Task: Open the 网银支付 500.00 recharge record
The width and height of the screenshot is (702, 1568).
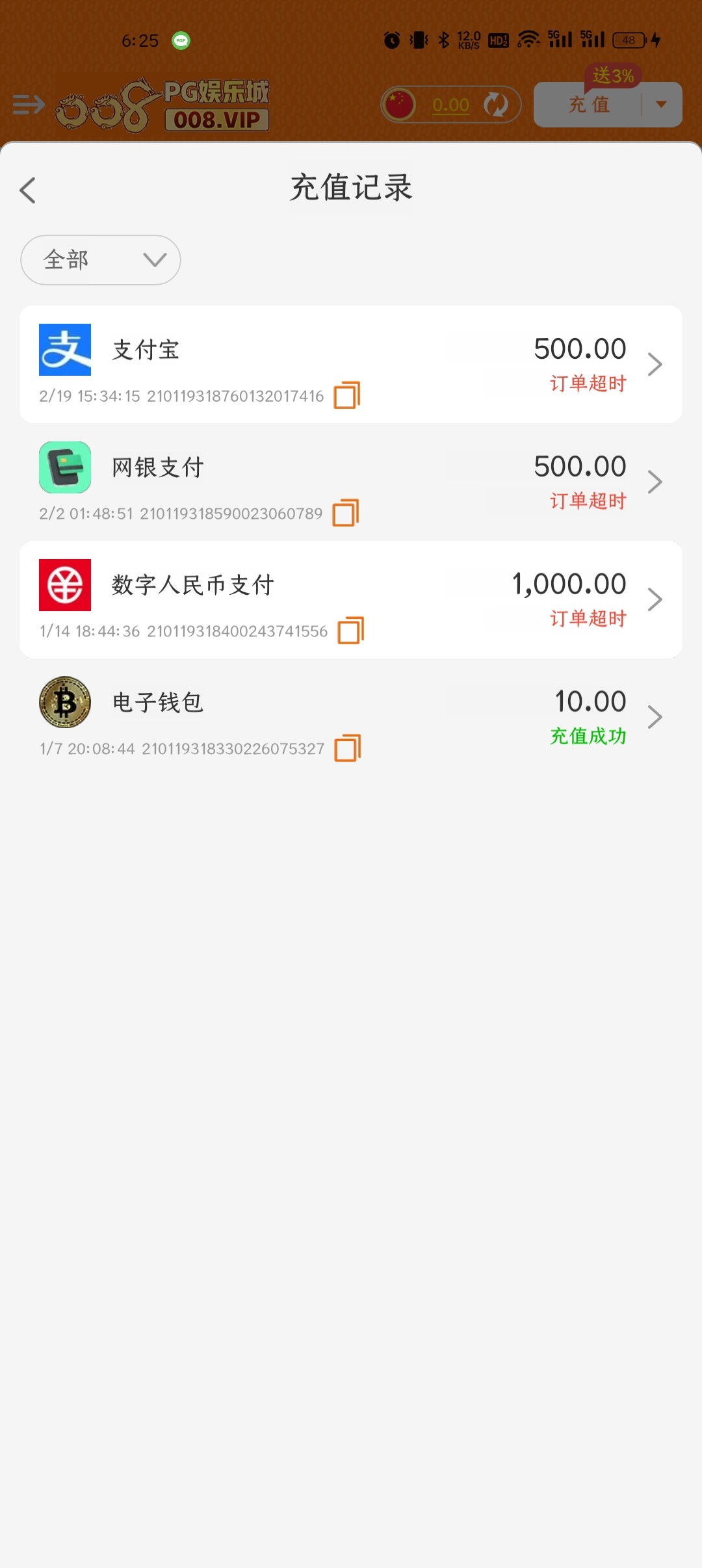Action: (351, 482)
